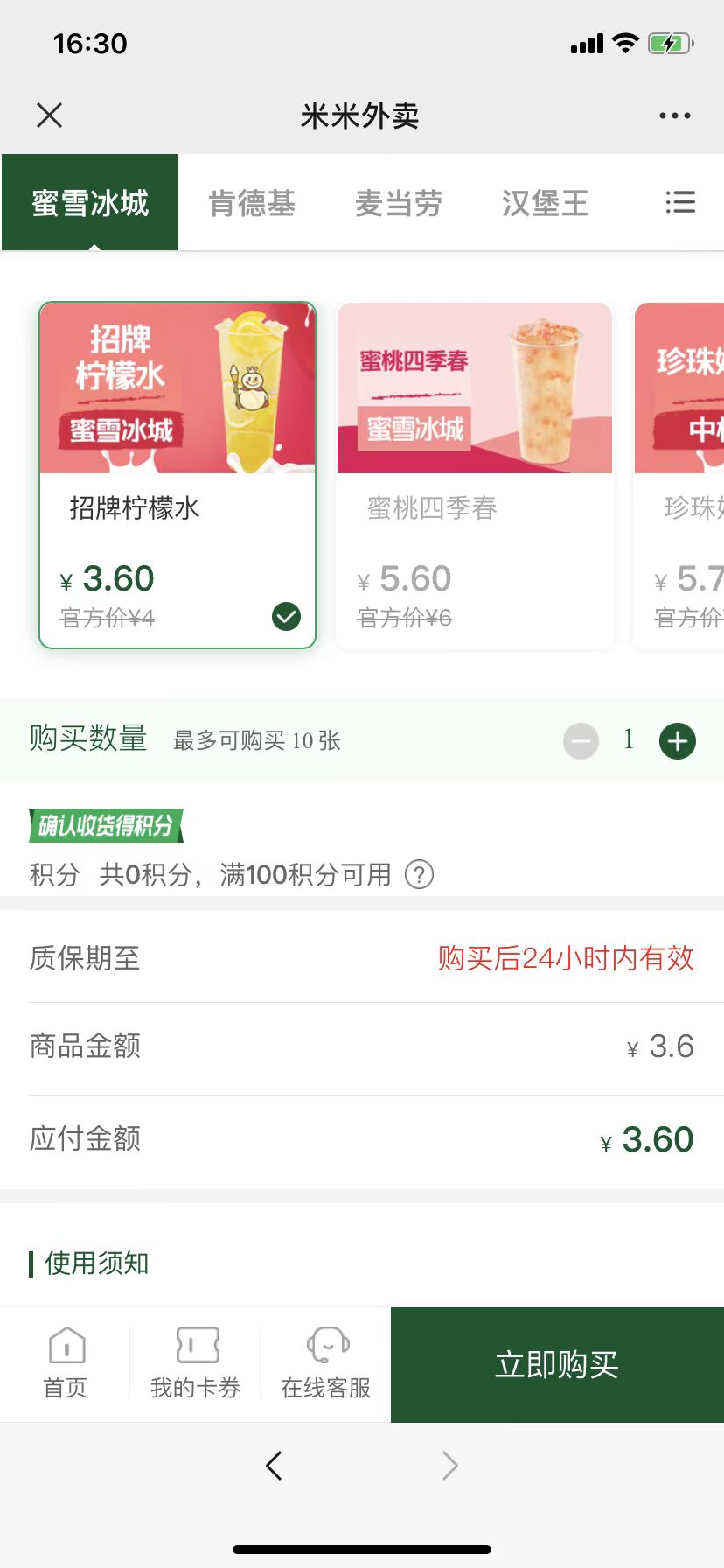Switch to the 麦当劳 tab
Viewport: 724px width, 1568px height.
pos(399,204)
